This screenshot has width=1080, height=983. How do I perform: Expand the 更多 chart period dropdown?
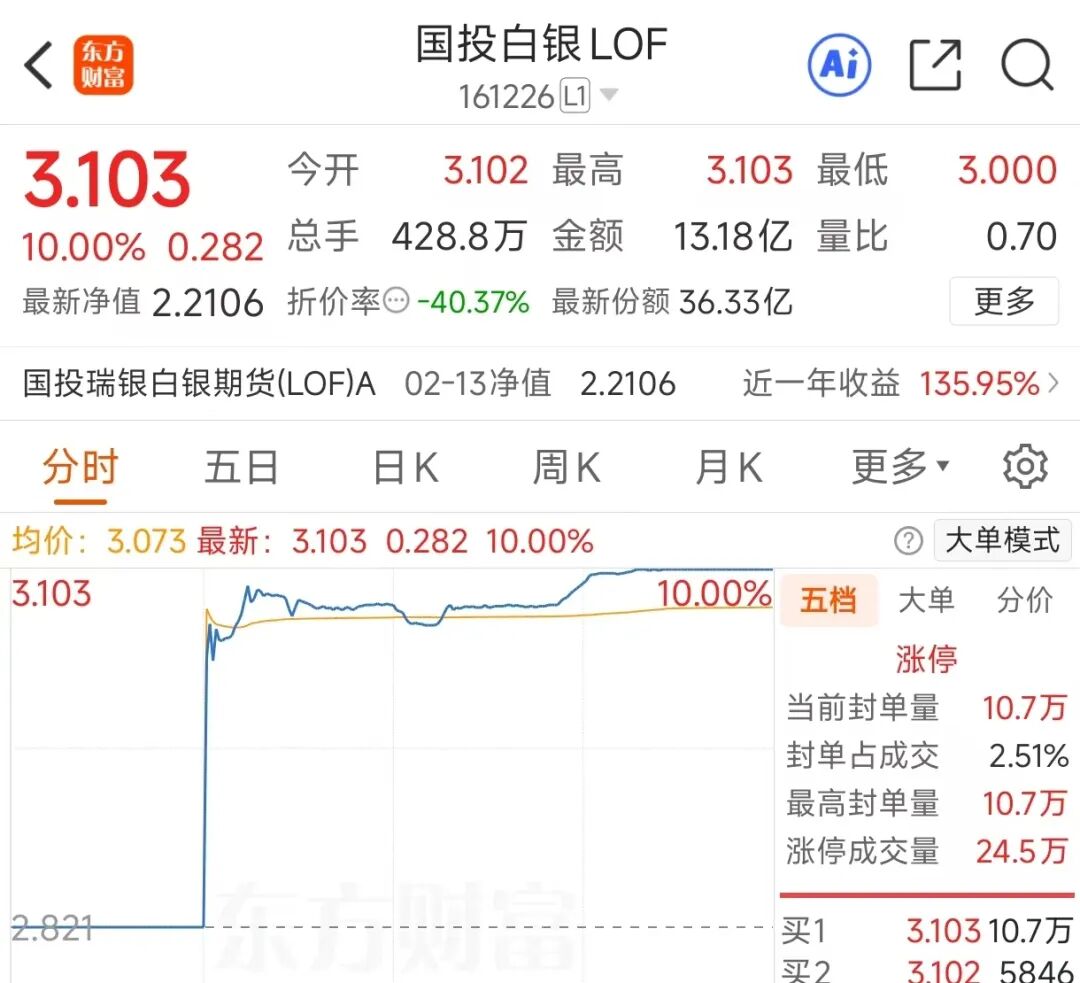click(900, 467)
